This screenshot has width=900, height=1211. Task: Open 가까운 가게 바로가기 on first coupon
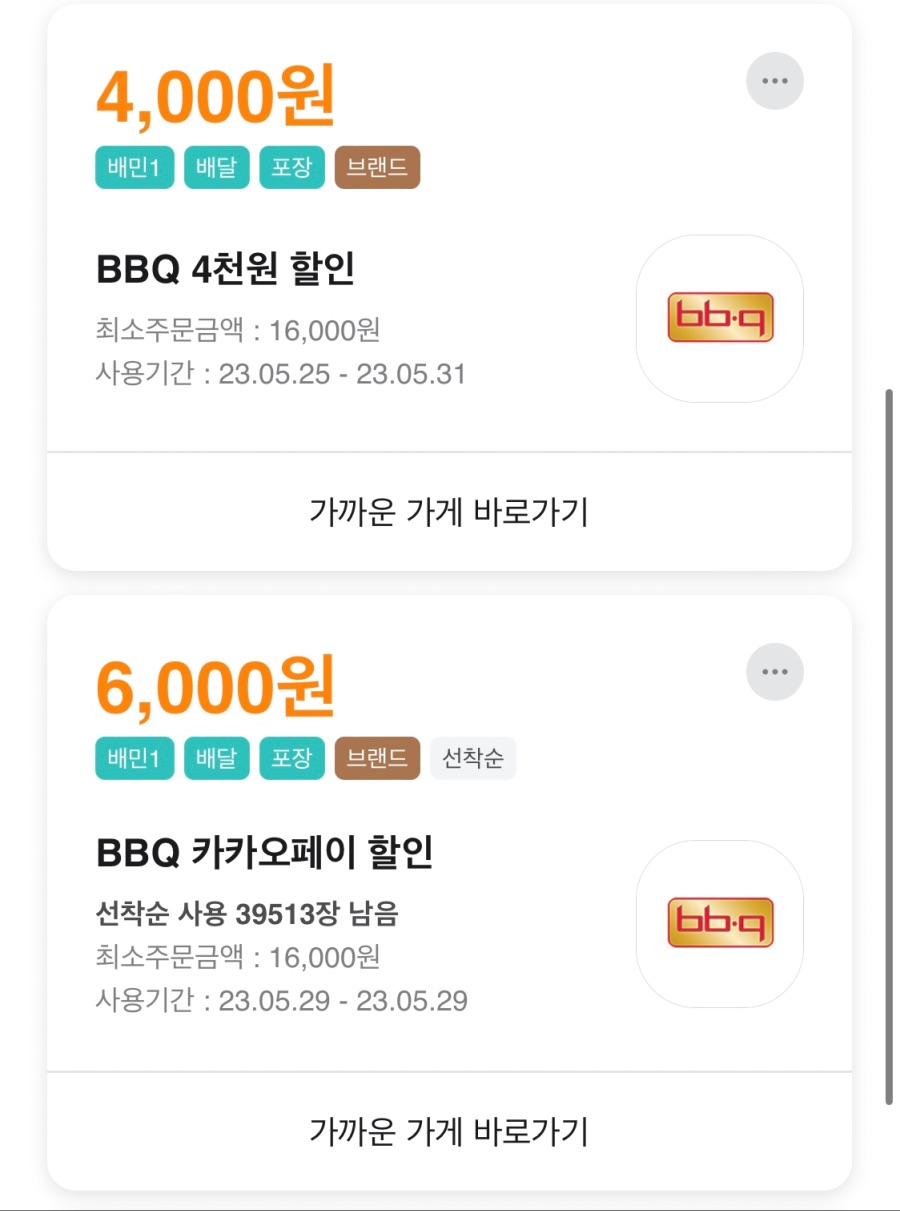(x=448, y=513)
